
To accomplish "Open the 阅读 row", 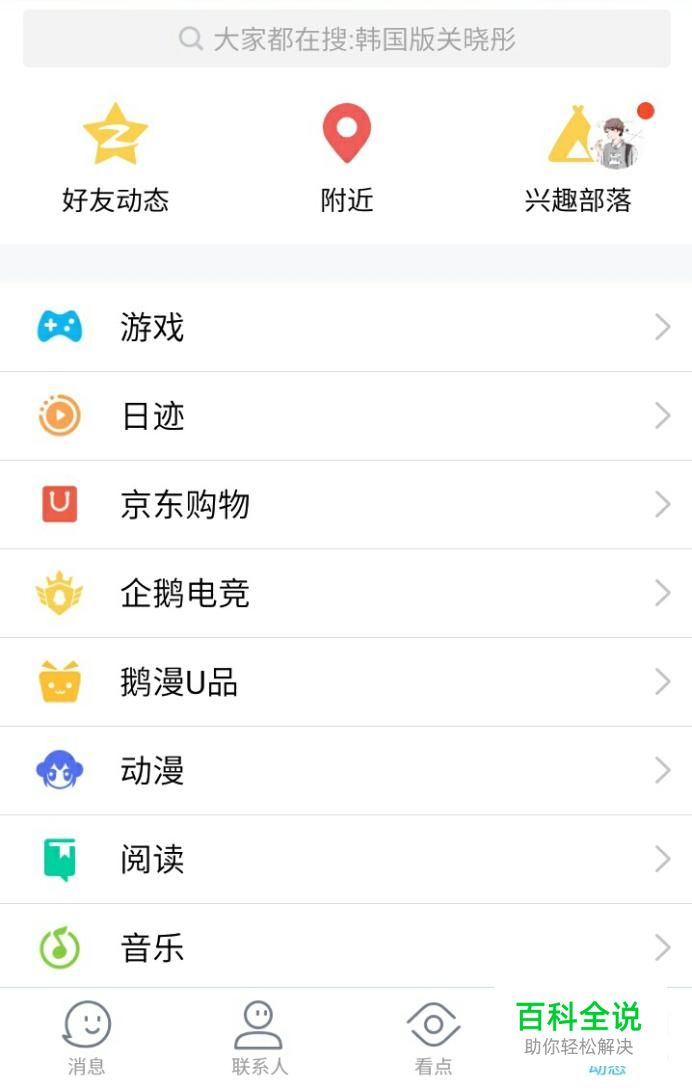I will [346, 860].
